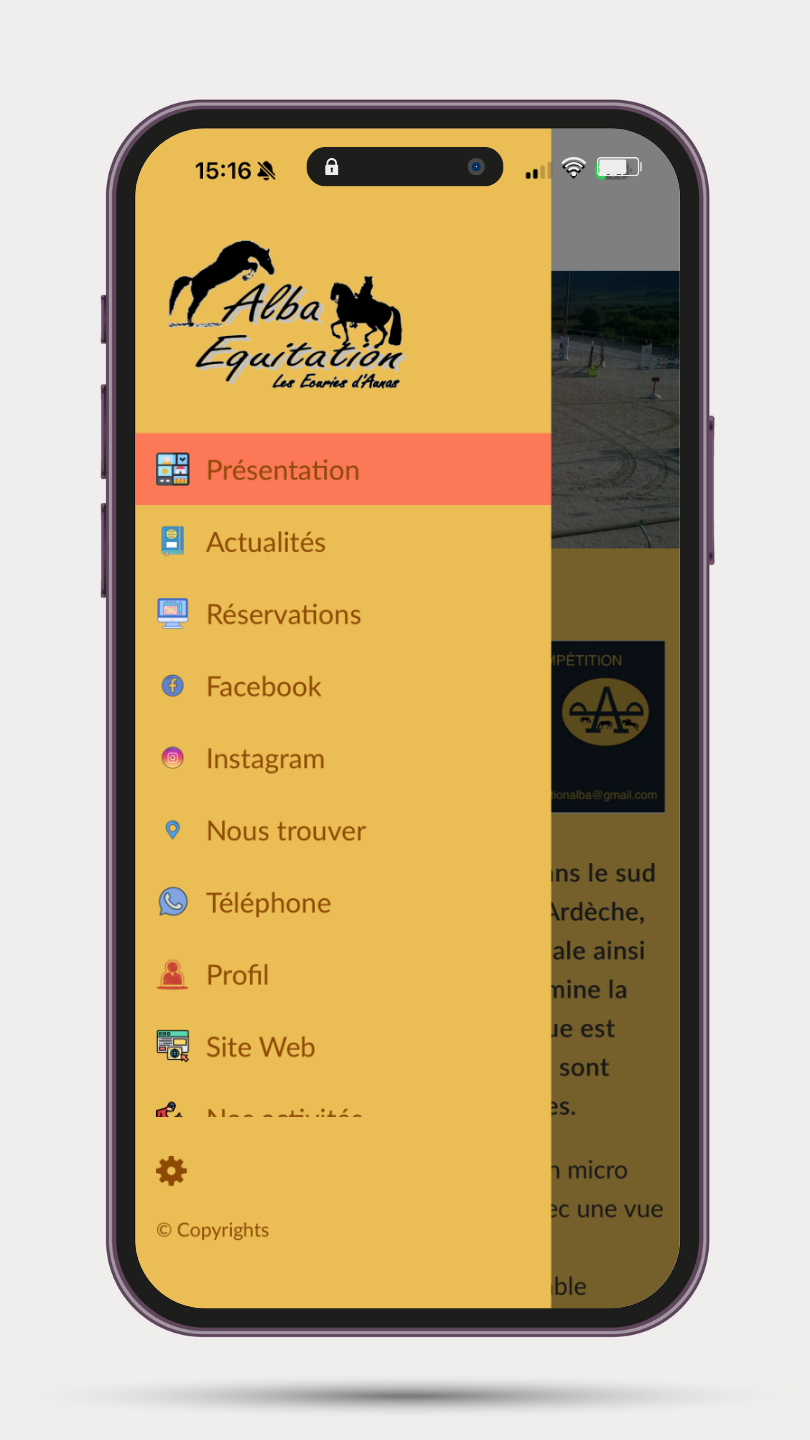Open the Réservations section
Viewport: 810px width, 1440px height.
click(x=283, y=614)
